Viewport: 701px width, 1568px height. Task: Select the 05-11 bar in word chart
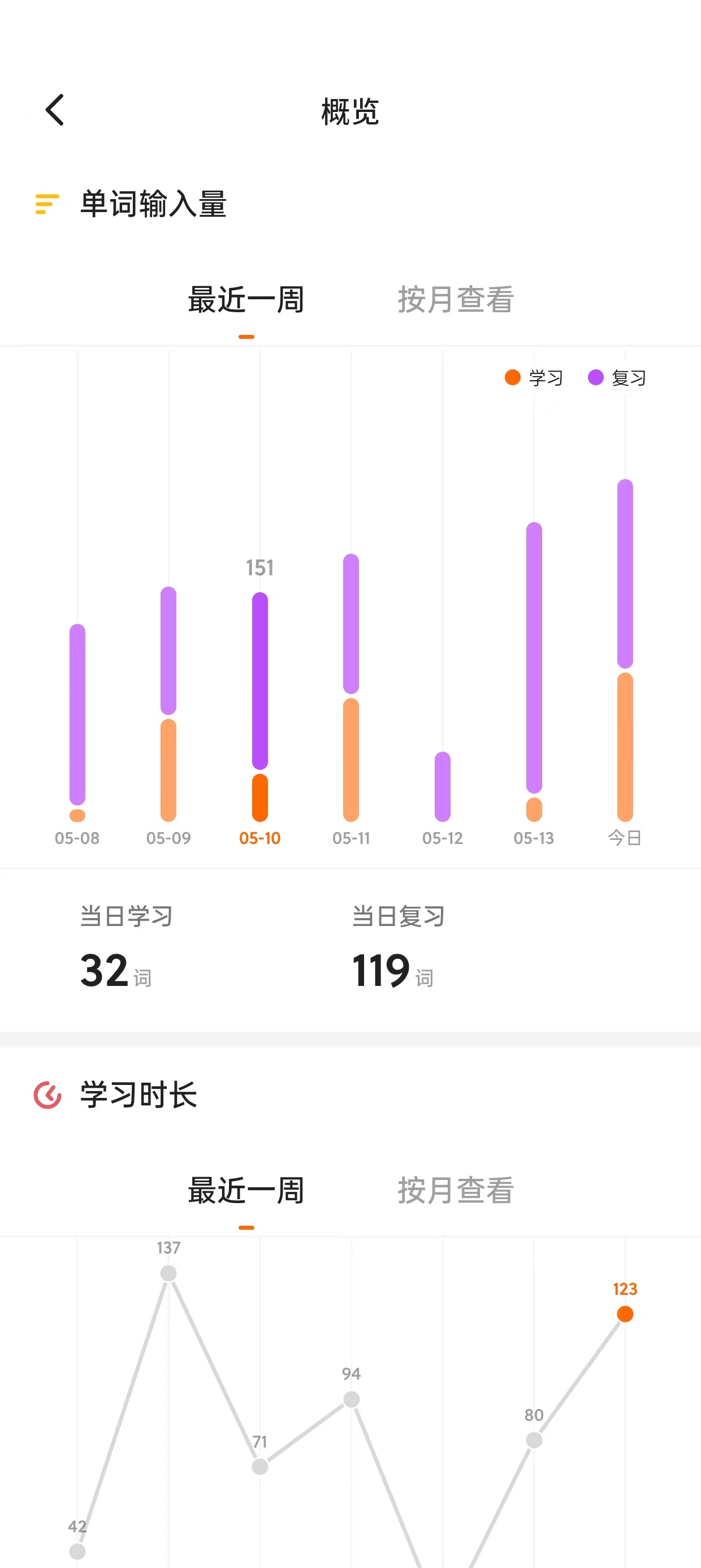click(351, 688)
